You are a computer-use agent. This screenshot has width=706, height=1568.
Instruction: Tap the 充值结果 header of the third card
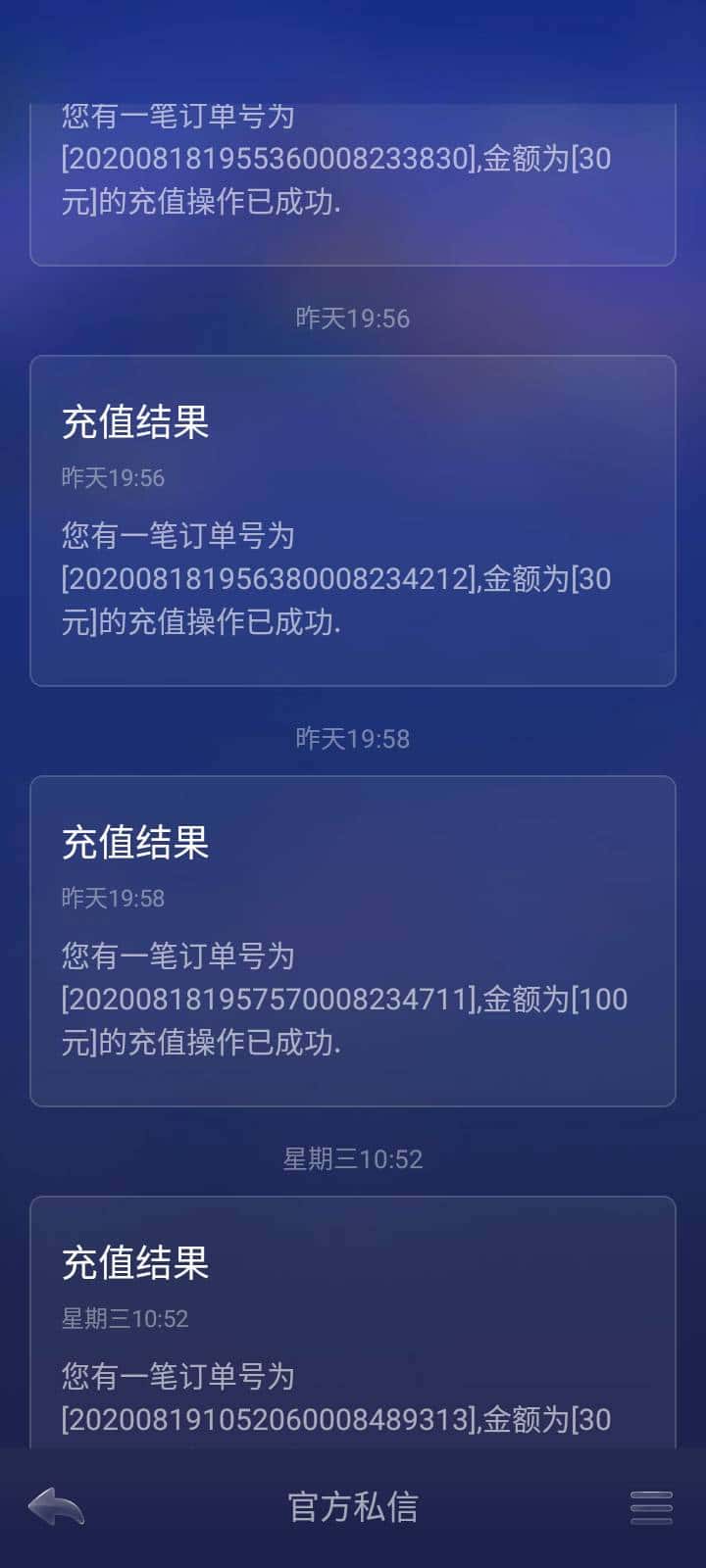point(133,843)
